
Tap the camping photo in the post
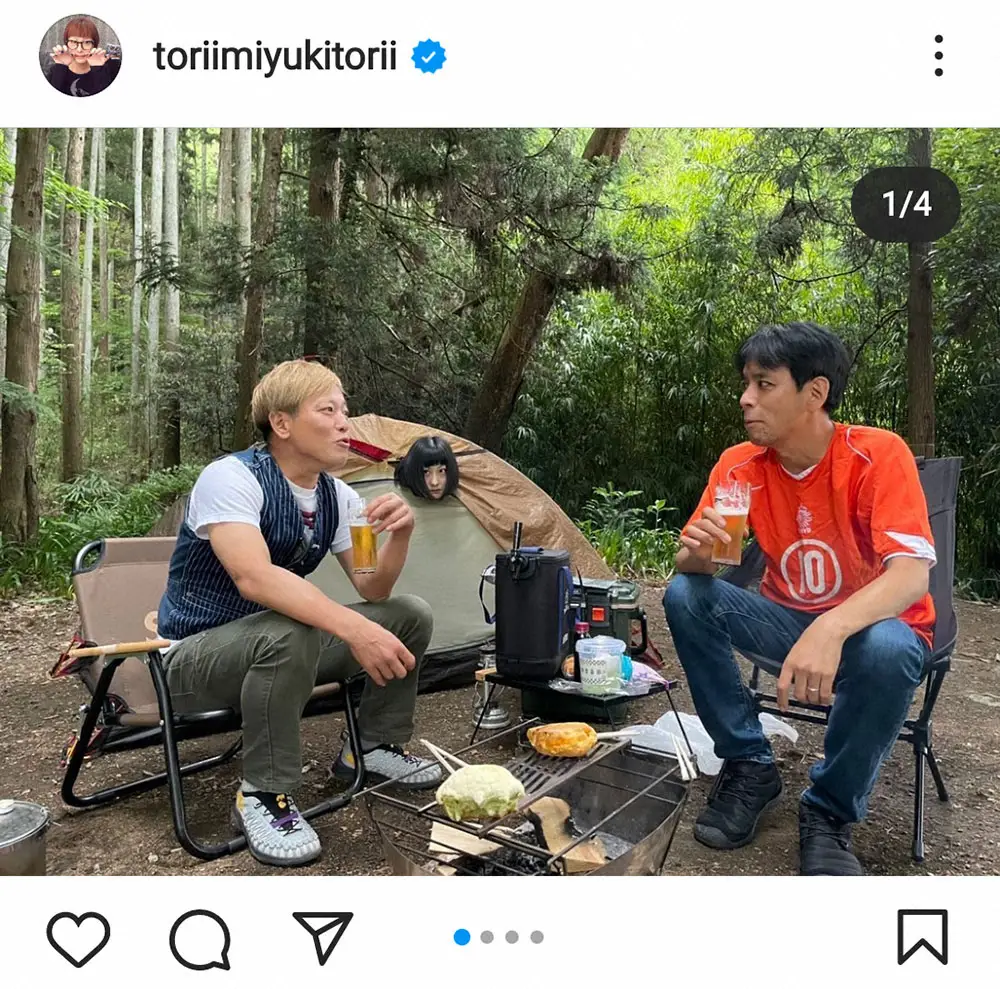[500, 500]
